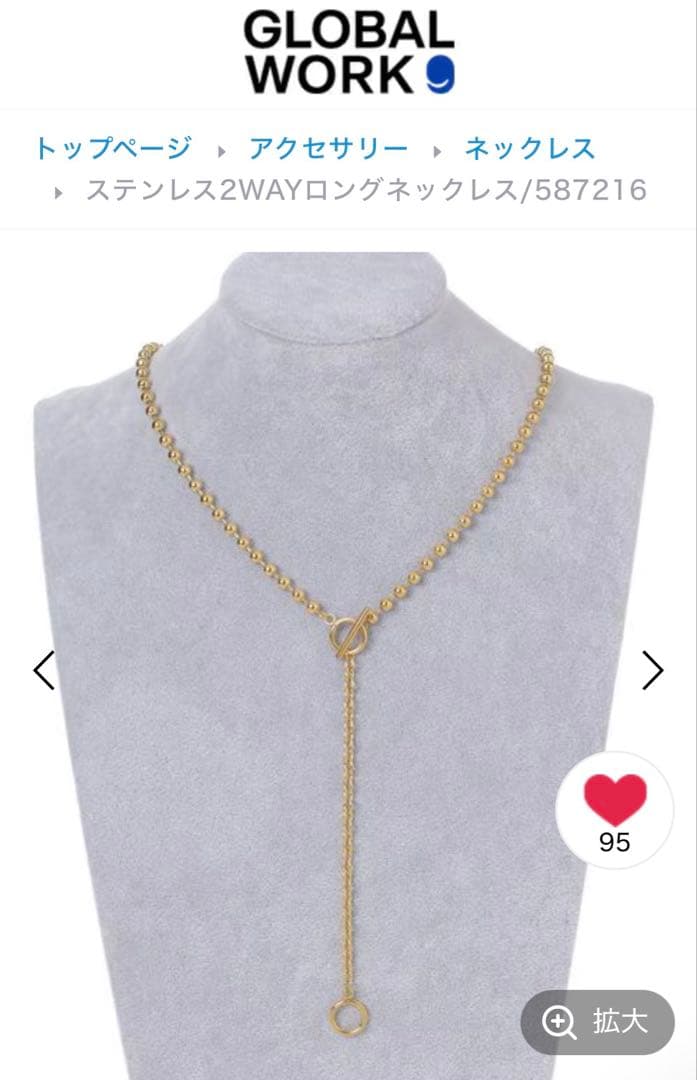Screen dimensions: 697x1080
Task: Like this necklace with the heart button
Action: click(614, 810)
